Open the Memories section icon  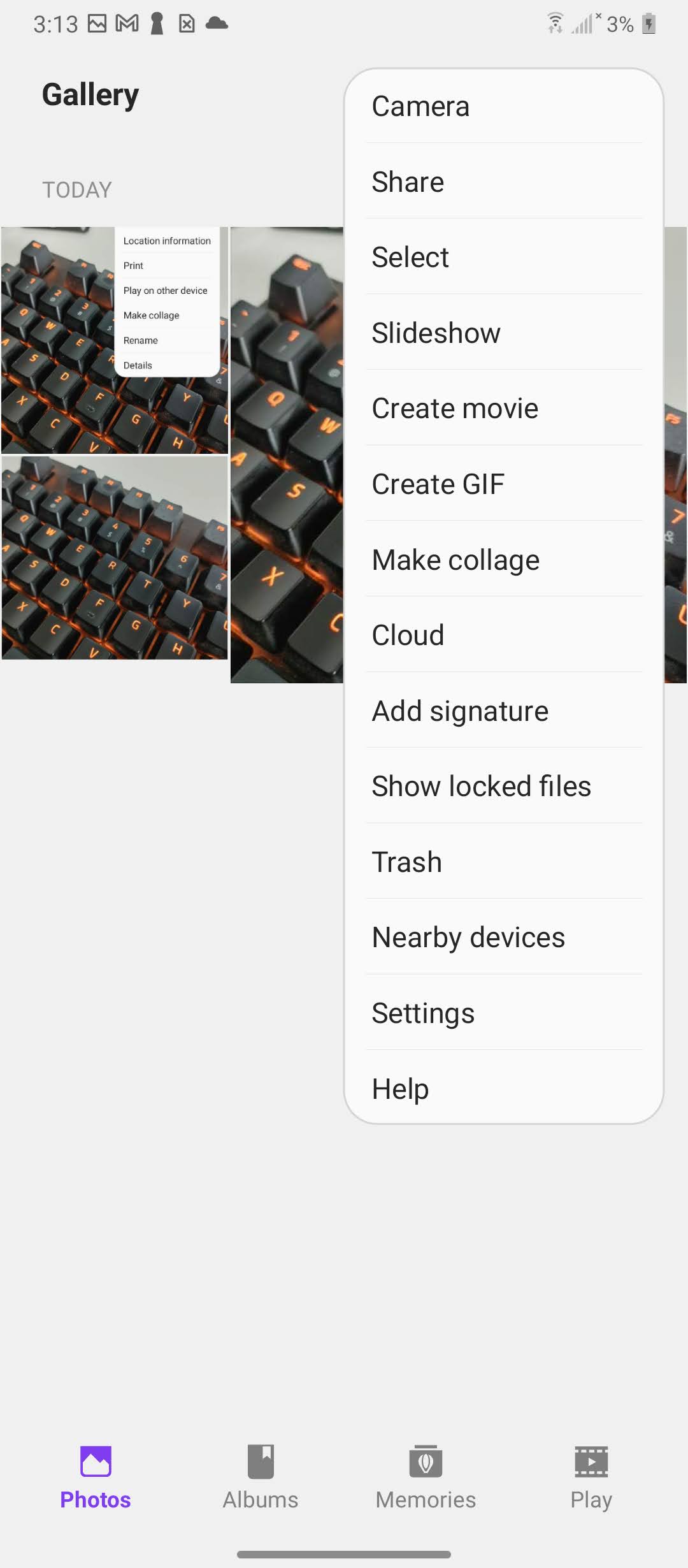click(425, 1460)
